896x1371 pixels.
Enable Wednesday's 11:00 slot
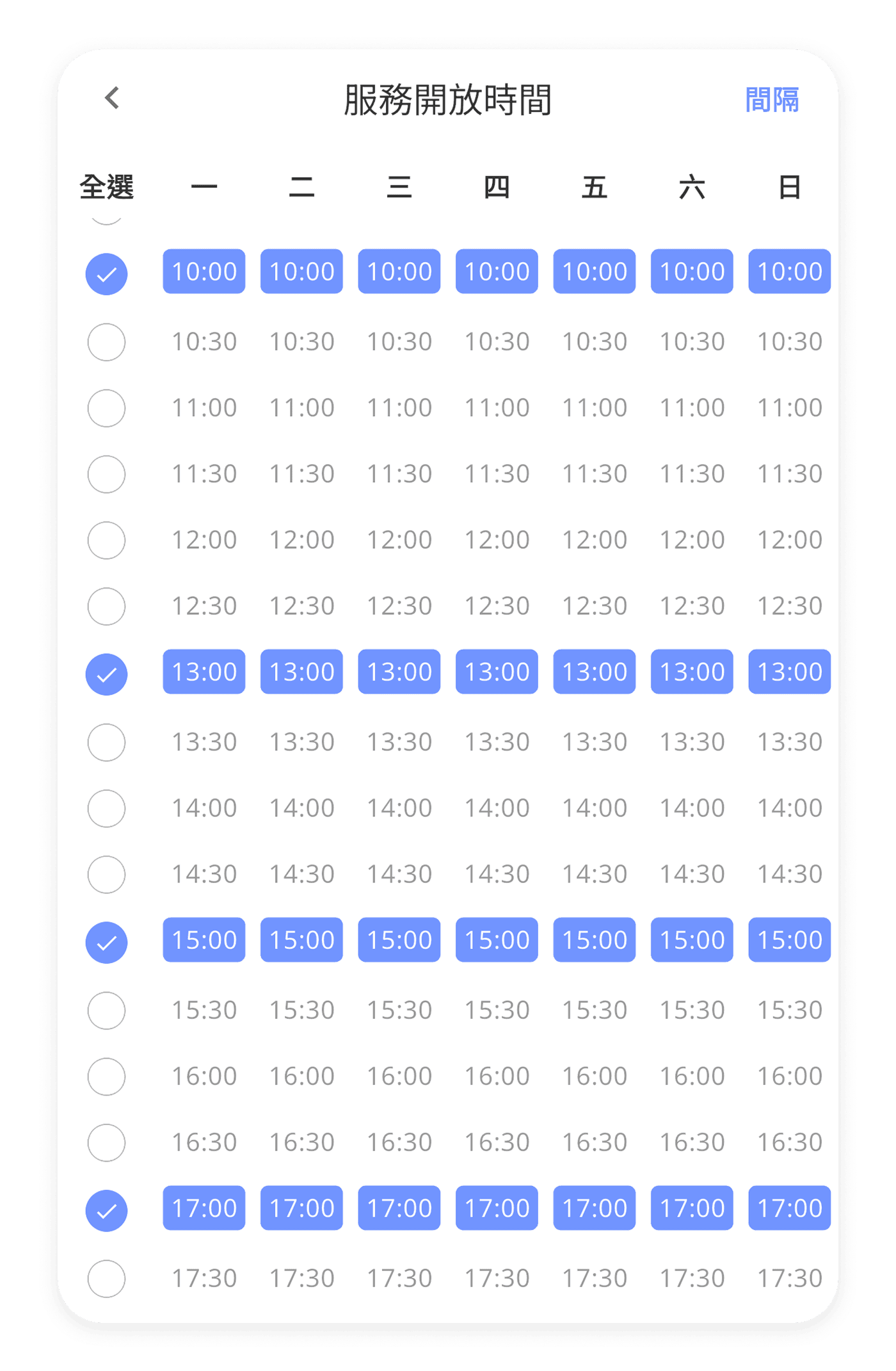[x=399, y=408]
